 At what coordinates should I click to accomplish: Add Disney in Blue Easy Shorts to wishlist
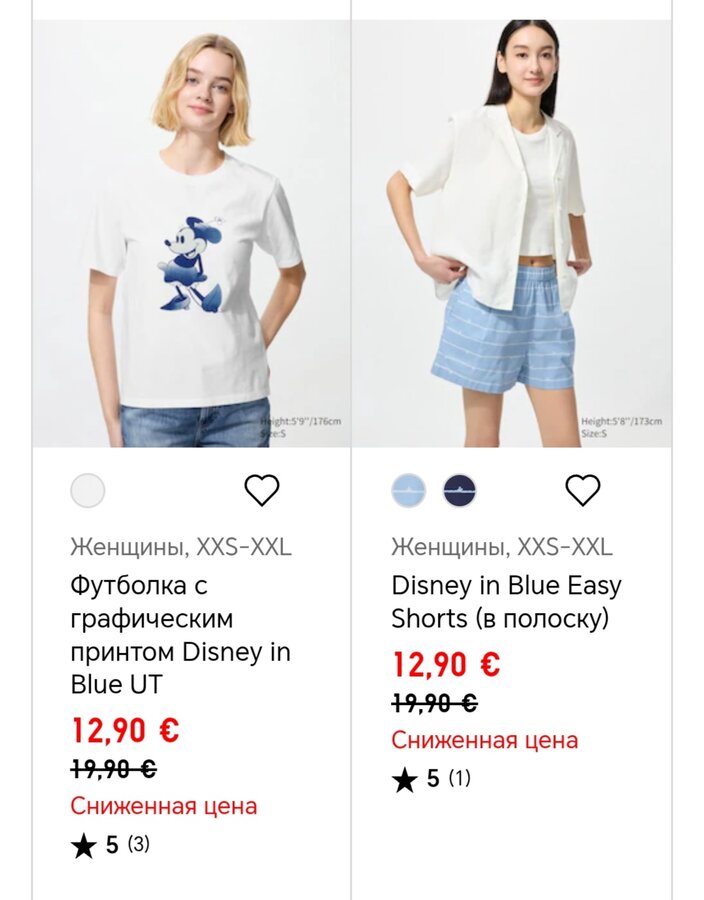click(582, 490)
